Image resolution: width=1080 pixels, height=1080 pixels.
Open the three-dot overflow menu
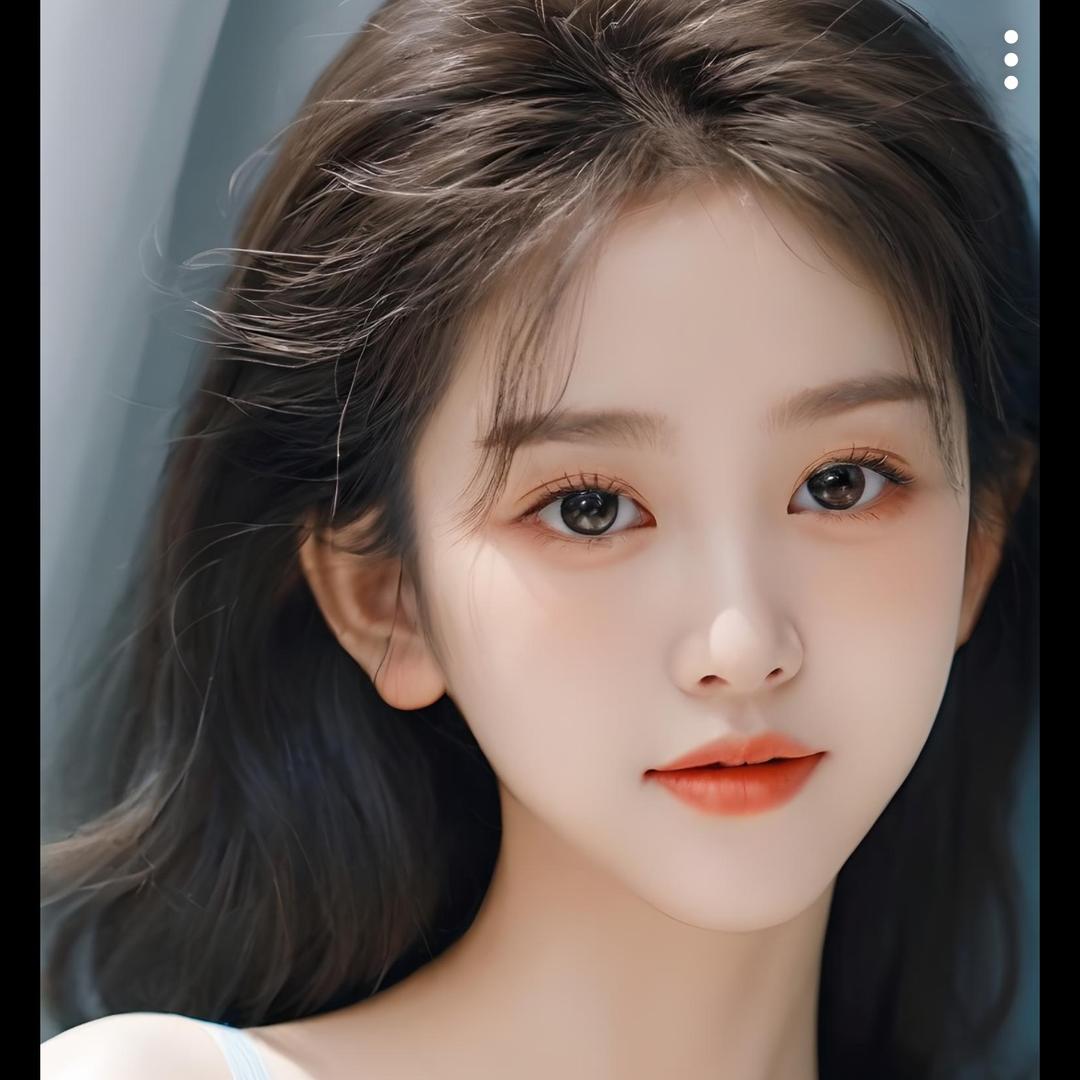1010,59
